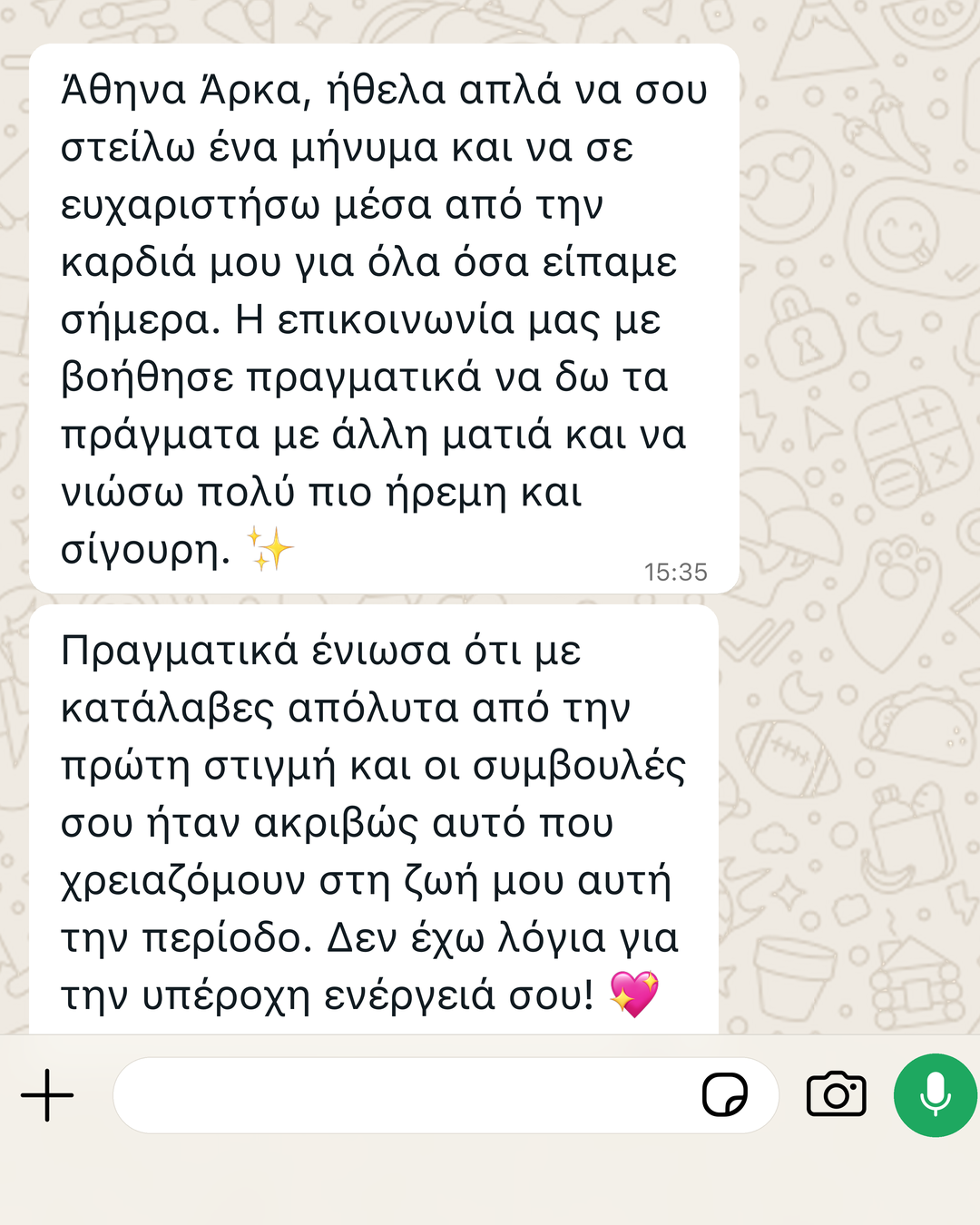Open the sticker picker icon
The width and height of the screenshot is (980, 1225).
pyautogui.click(x=725, y=1095)
